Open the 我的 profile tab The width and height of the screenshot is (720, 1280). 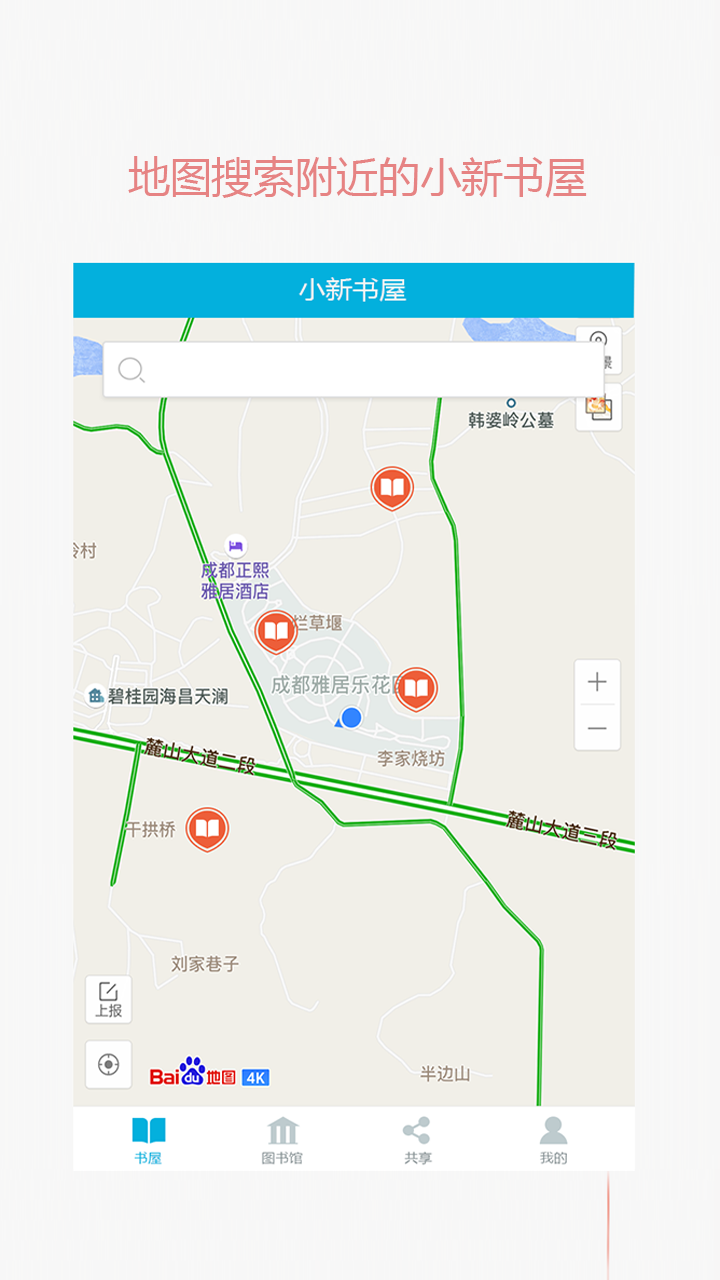(x=551, y=1137)
